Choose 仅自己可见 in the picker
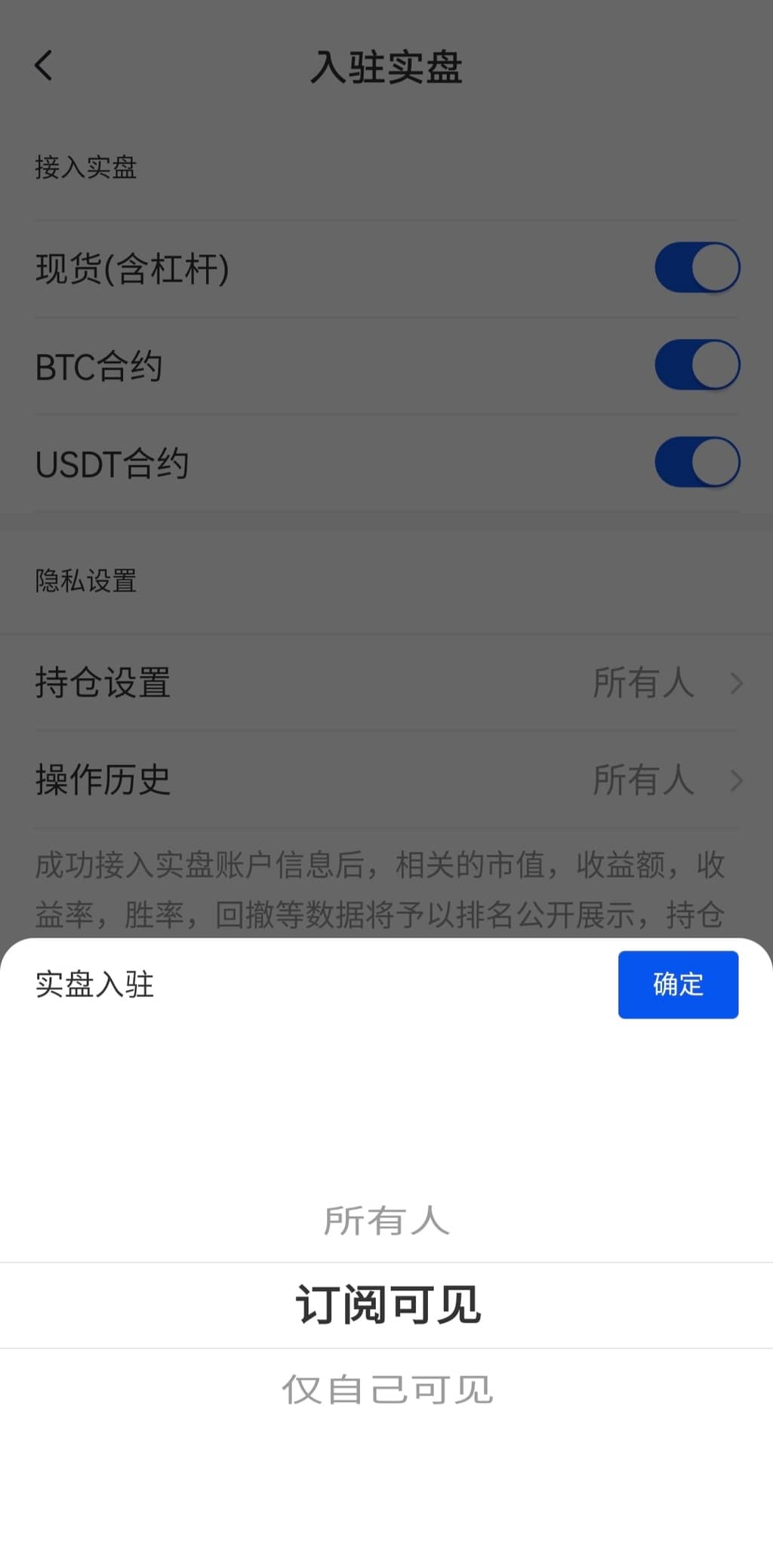Screen dimensions: 773x1568 pyautogui.click(x=386, y=1389)
